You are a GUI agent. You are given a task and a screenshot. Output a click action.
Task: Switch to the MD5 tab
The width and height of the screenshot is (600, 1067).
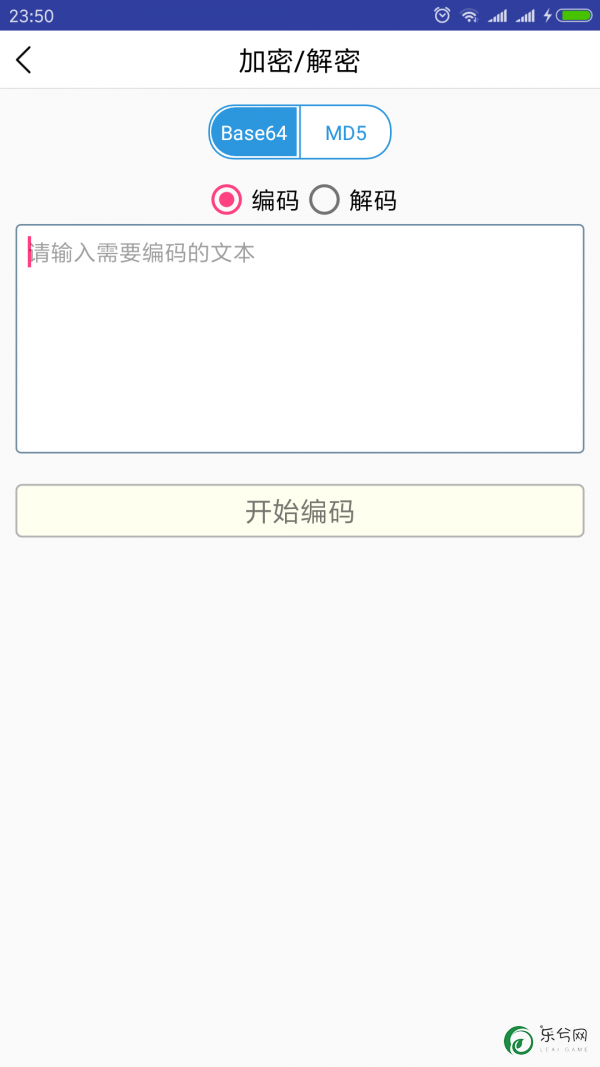[346, 133]
